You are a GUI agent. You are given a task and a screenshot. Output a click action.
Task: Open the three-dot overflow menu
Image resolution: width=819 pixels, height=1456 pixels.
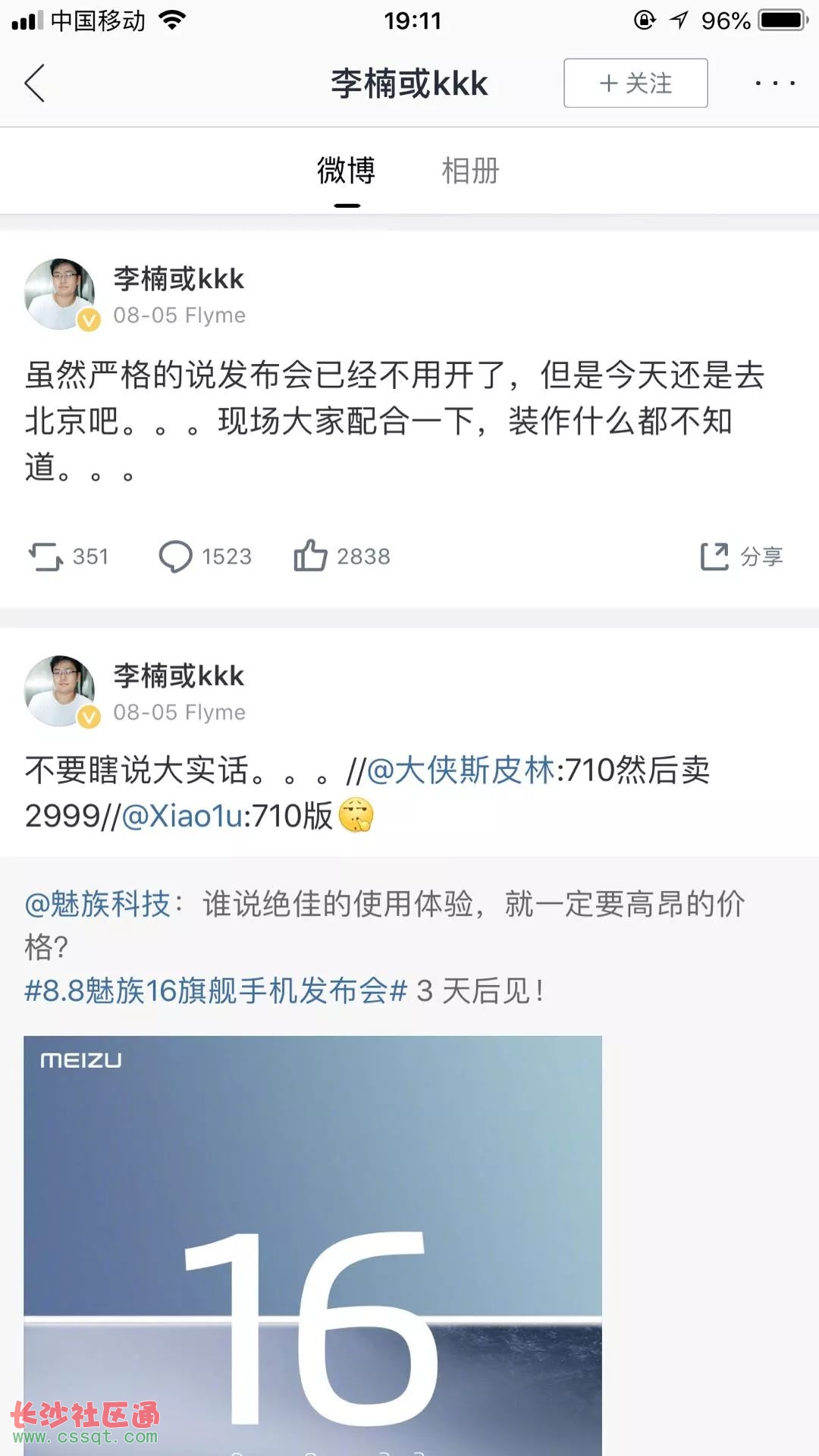pos(774,83)
